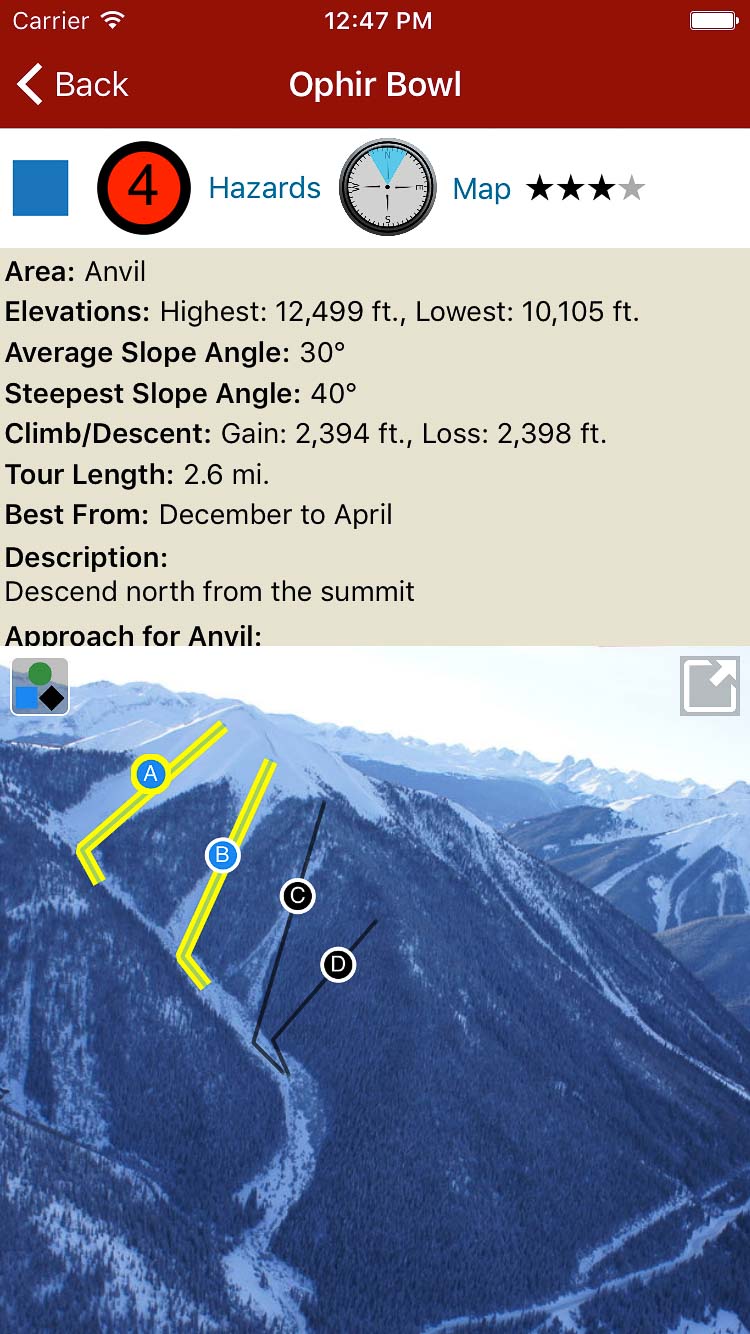Tap the compass aspect icon

click(387, 188)
